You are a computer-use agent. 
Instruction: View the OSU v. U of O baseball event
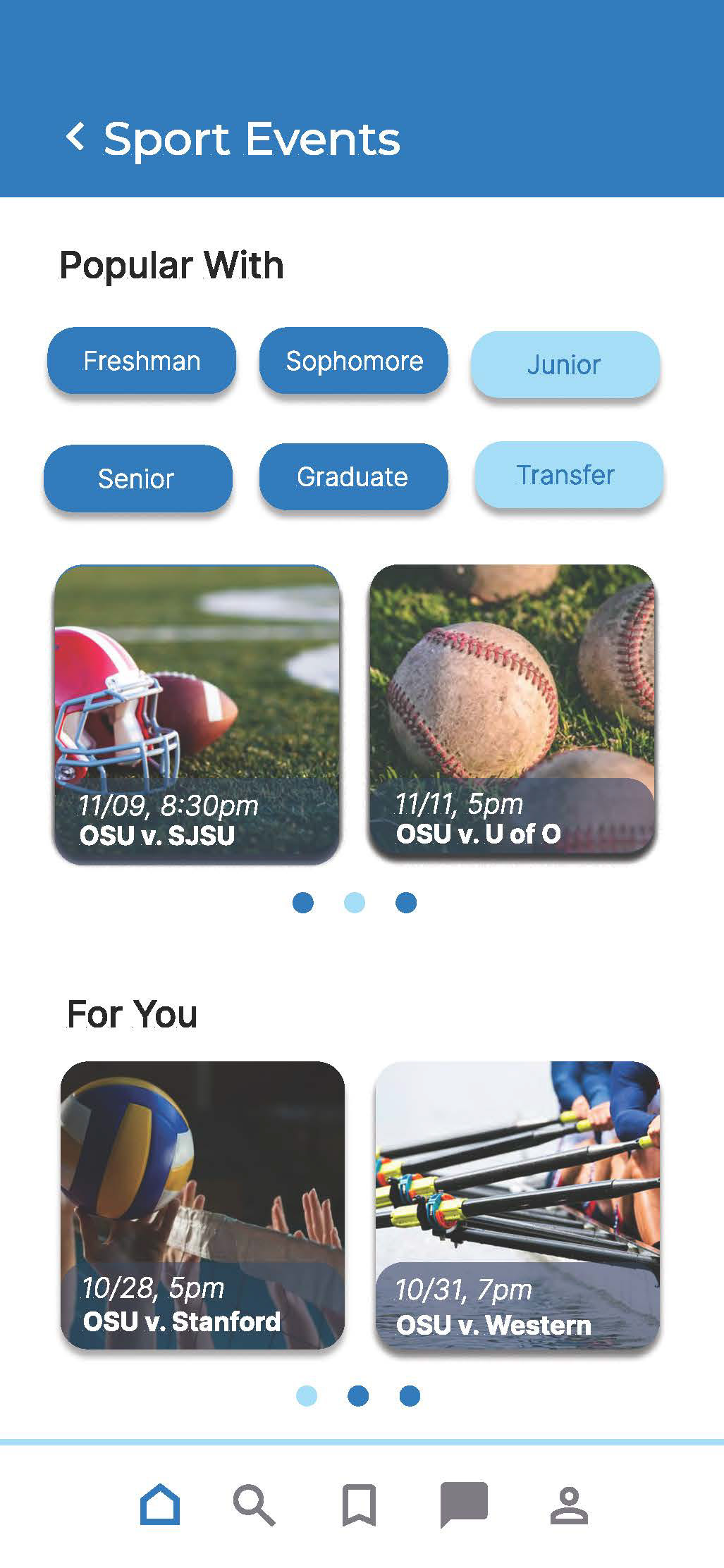pos(513,710)
